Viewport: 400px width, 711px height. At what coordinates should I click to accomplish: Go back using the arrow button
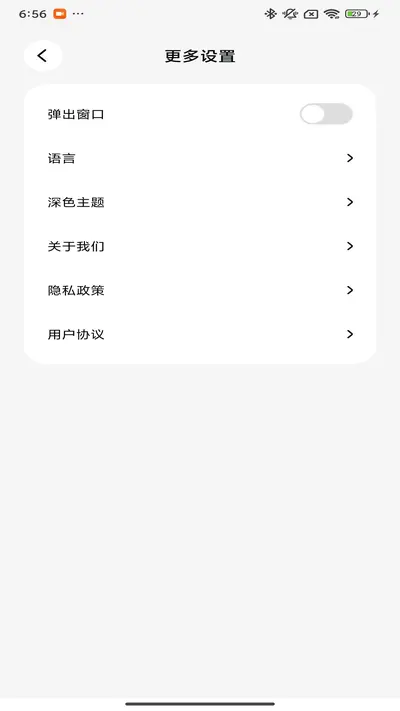43,56
